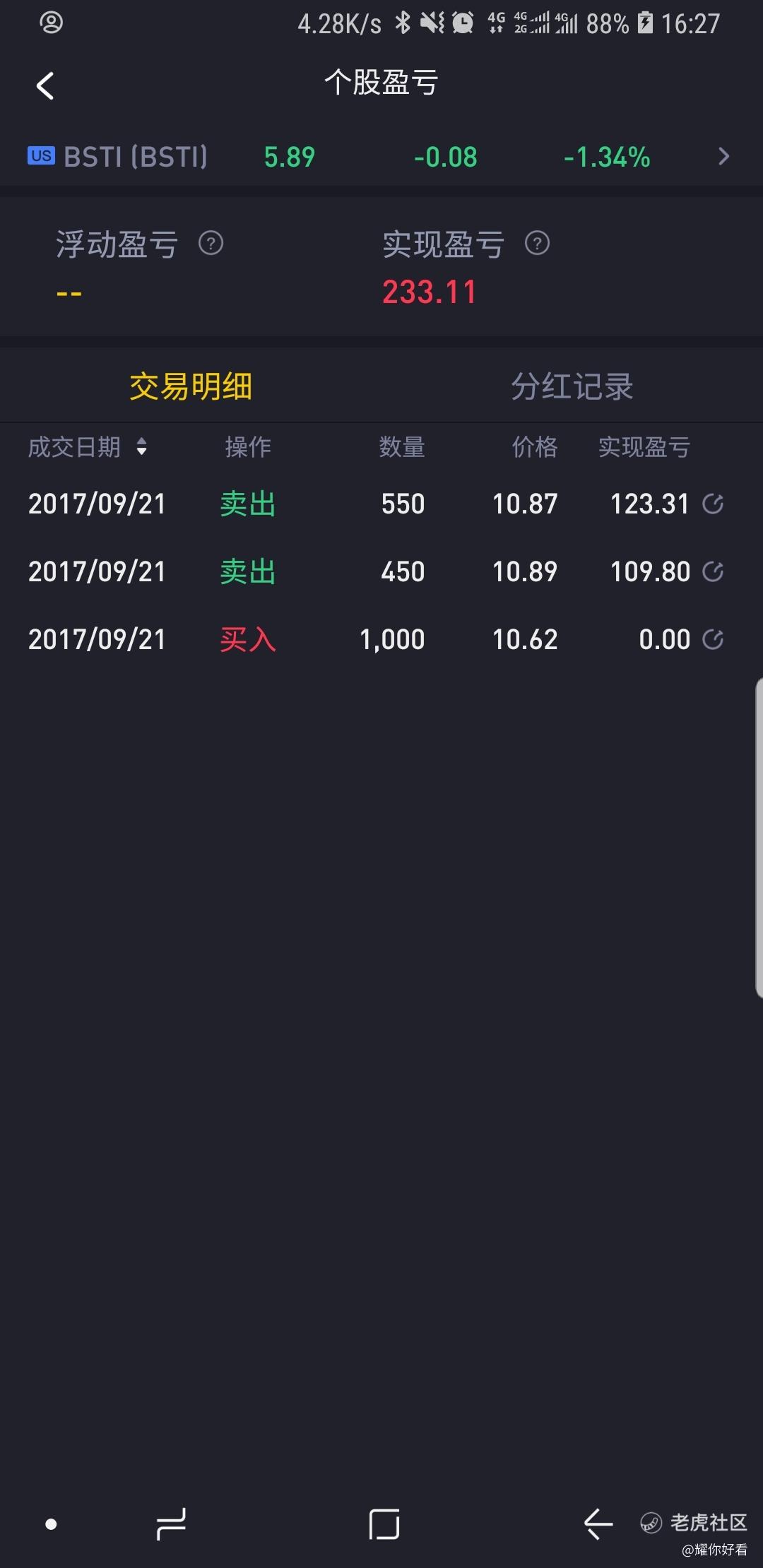Tap the icon beside 0.00 profit
Screen dimensions: 763x1568
(x=713, y=639)
